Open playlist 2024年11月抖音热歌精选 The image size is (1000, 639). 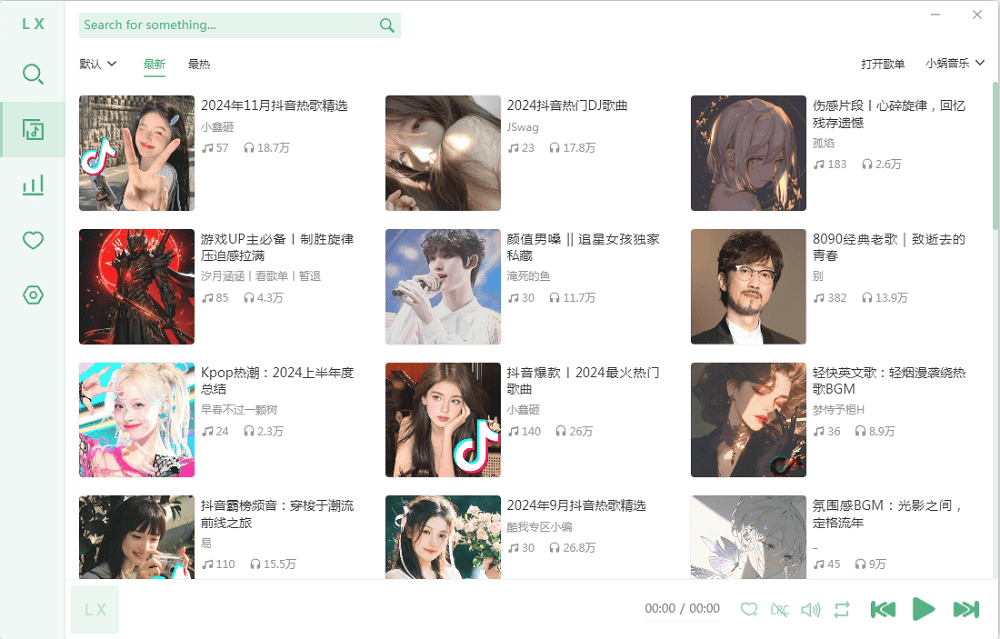tap(137, 153)
